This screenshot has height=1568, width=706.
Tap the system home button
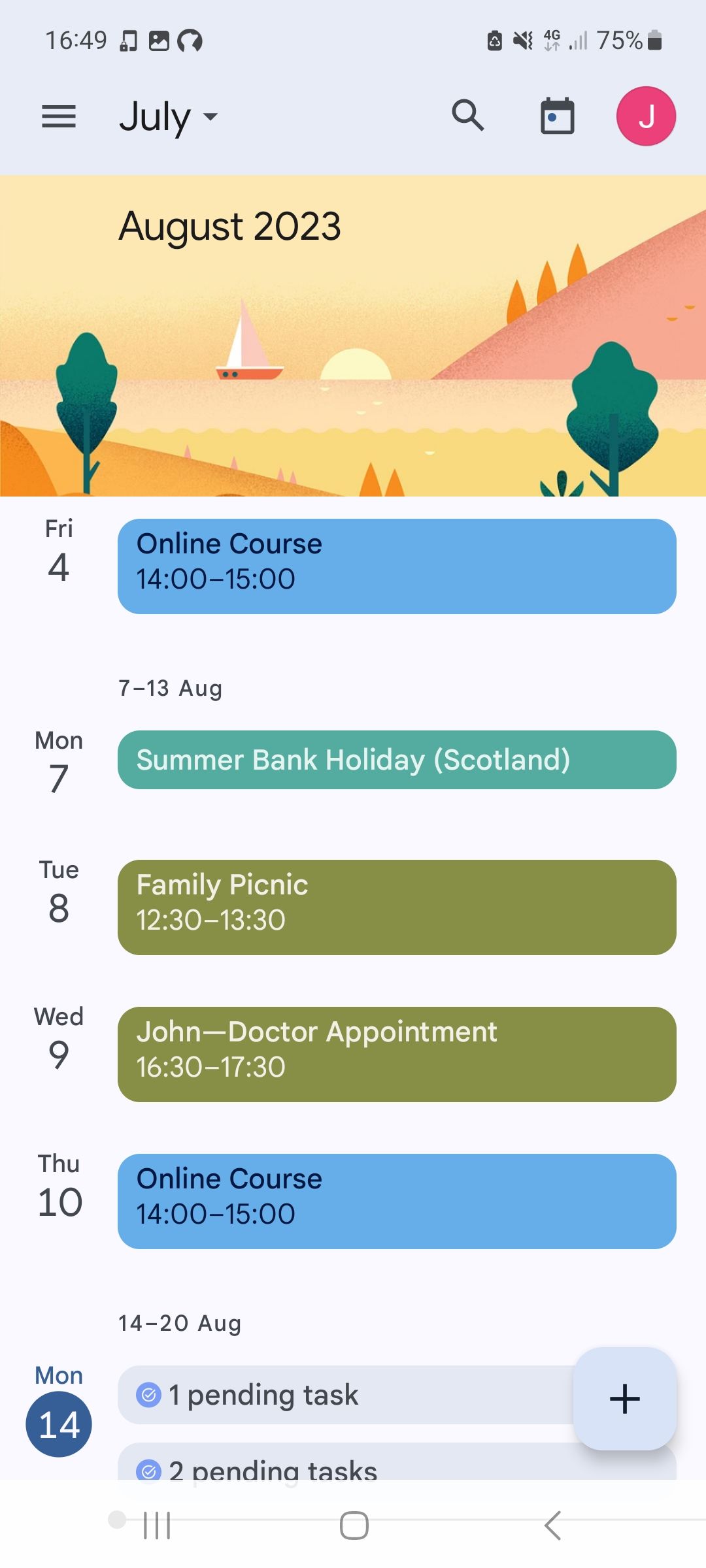[354, 1526]
